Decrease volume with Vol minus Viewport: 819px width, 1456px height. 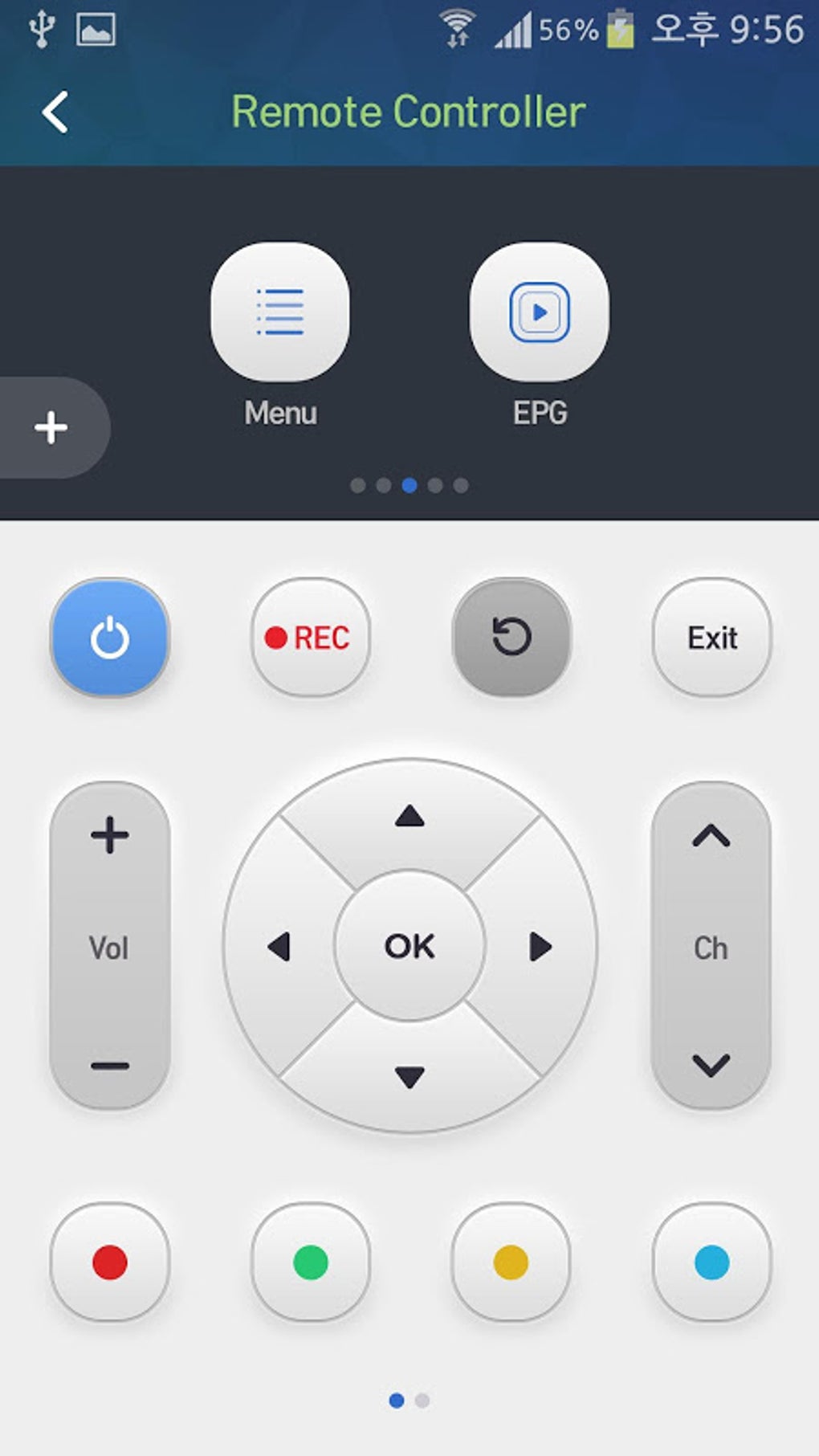click(110, 1067)
